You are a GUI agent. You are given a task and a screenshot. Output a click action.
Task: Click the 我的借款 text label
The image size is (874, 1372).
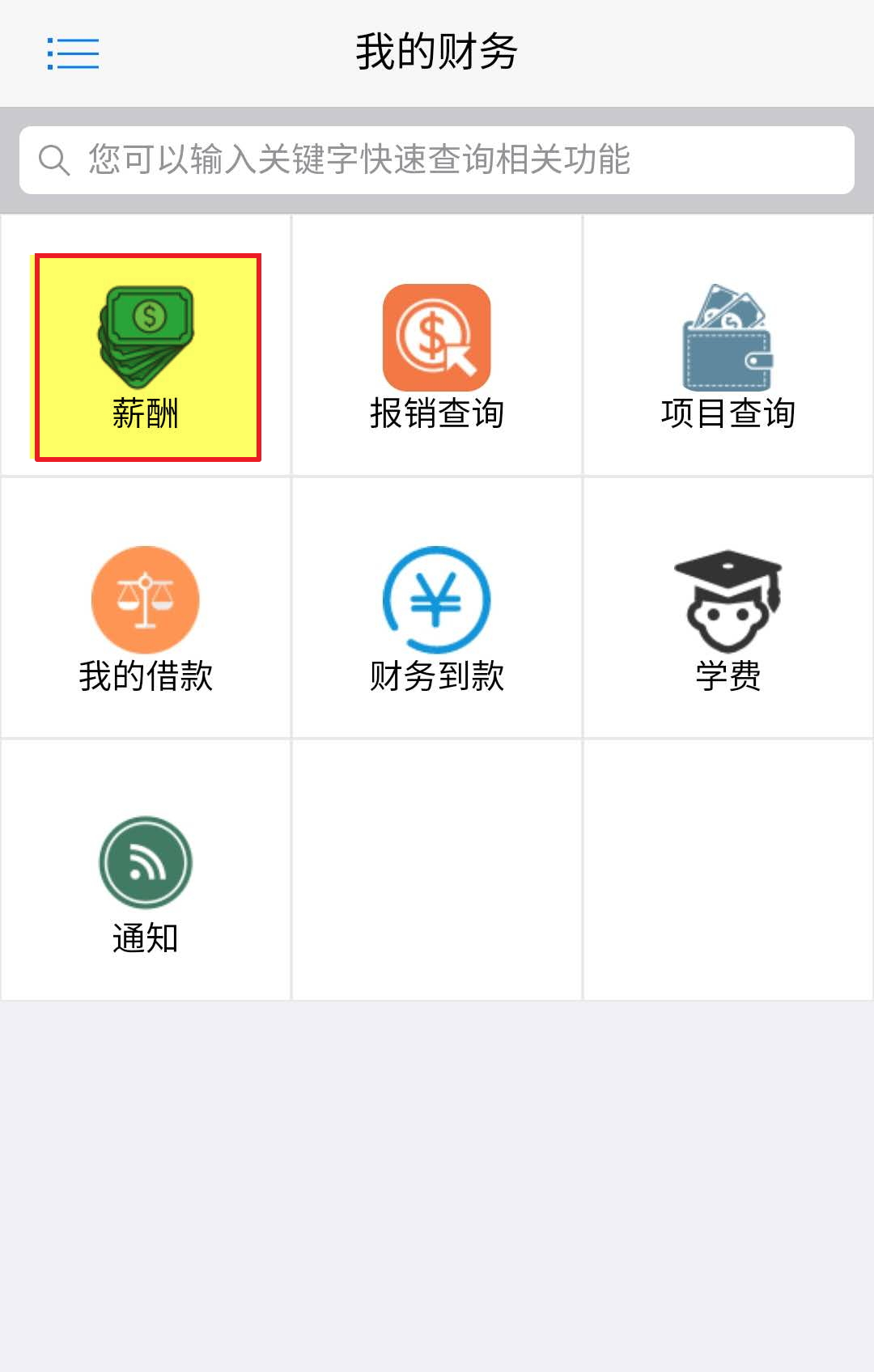(x=146, y=678)
